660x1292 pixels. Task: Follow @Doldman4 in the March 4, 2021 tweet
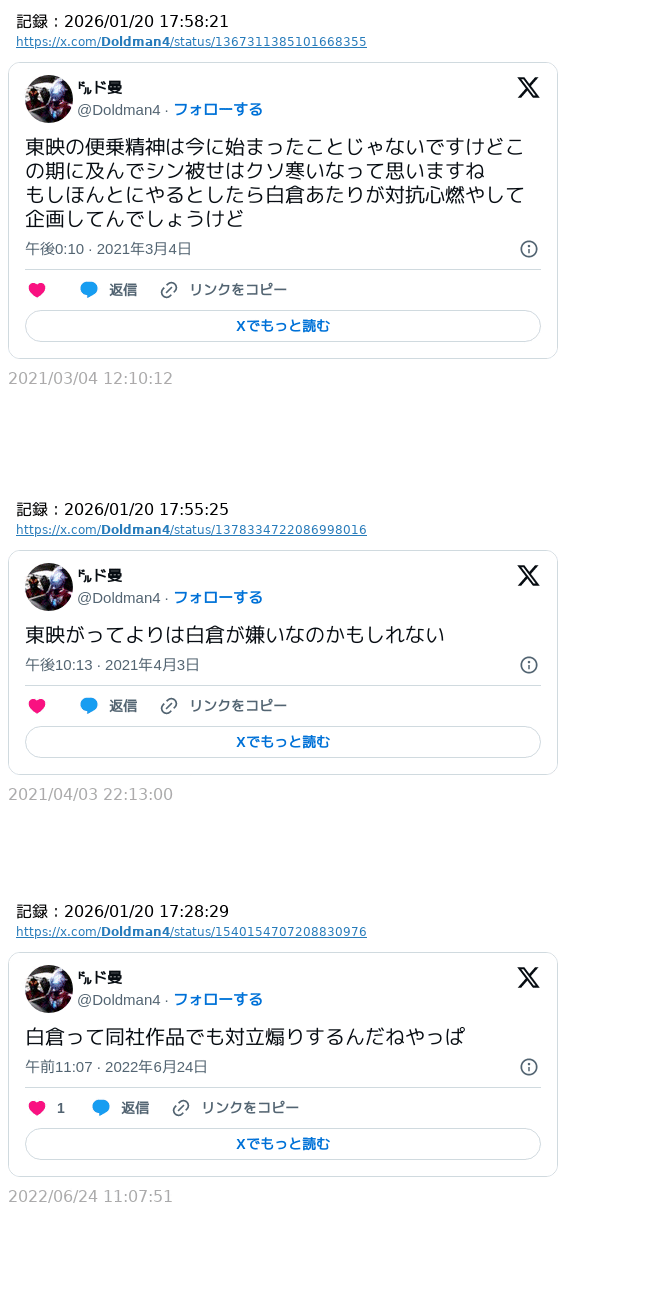[218, 110]
